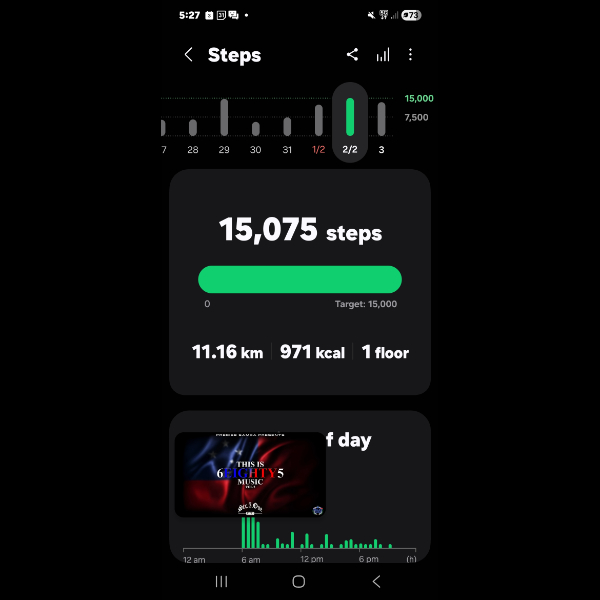Screen dimensions: 600x600
Task: Select the bar for day 28
Action: pos(193,128)
